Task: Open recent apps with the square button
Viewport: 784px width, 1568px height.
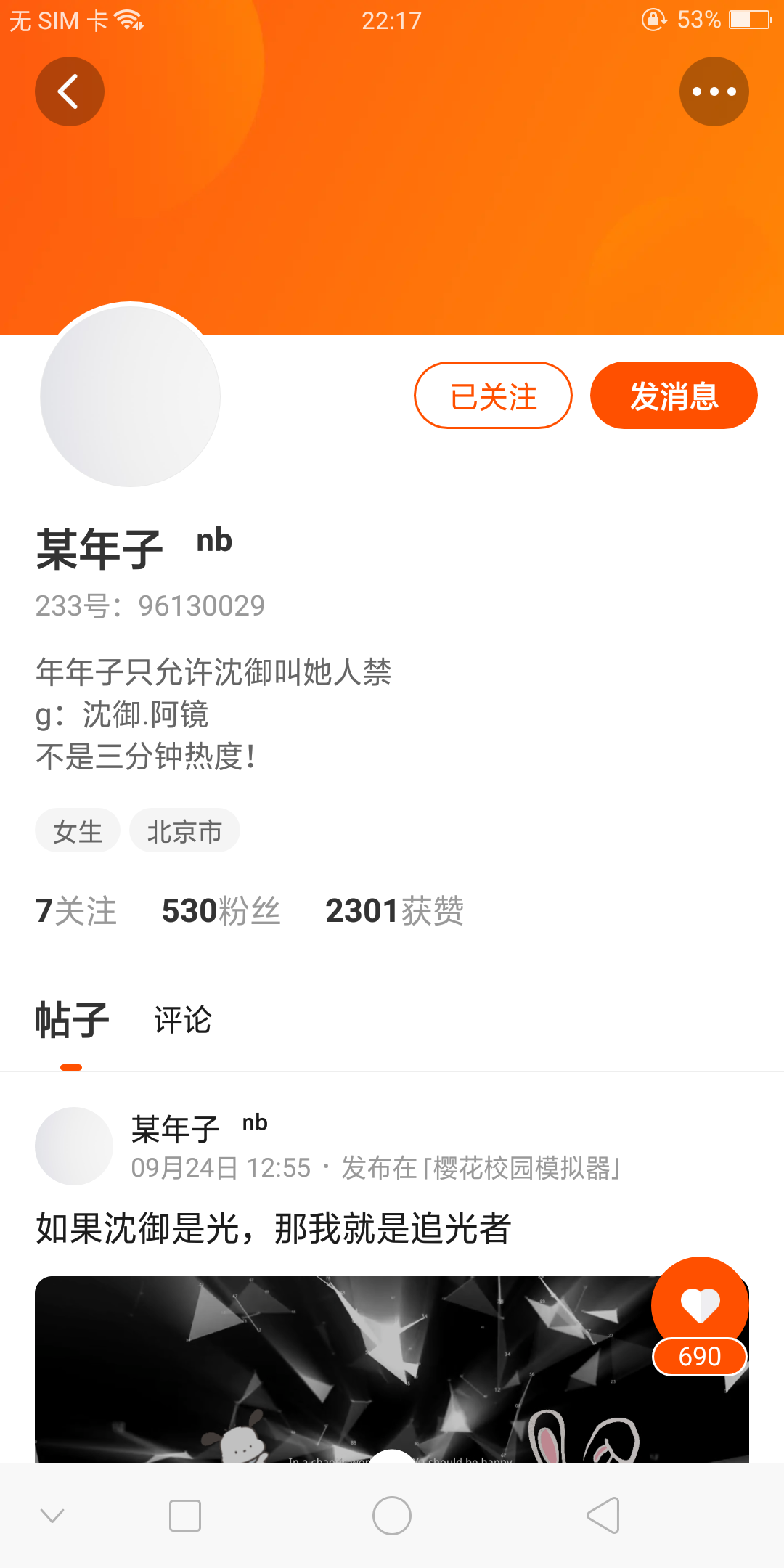Action: pos(184,1516)
